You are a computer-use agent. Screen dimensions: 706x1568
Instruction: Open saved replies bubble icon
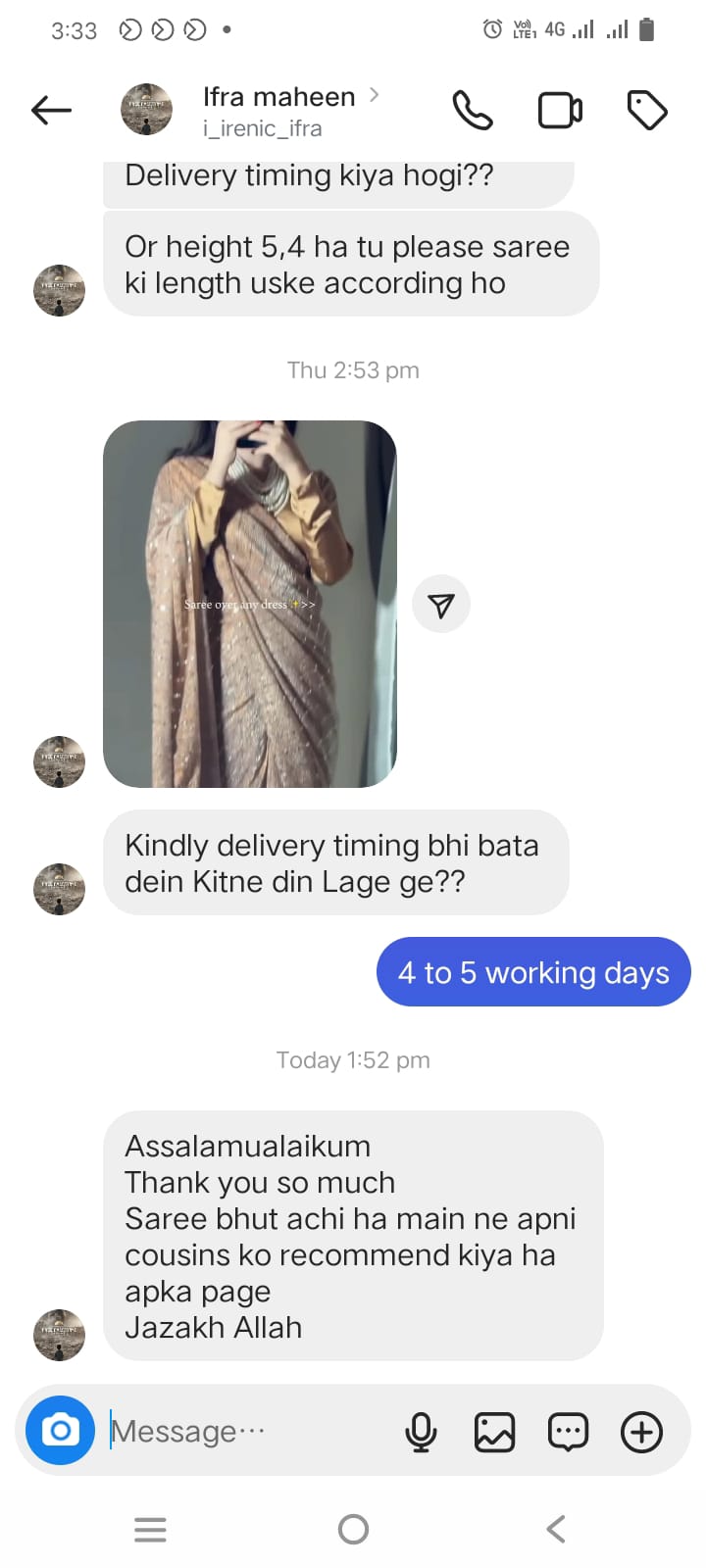[x=568, y=1432]
